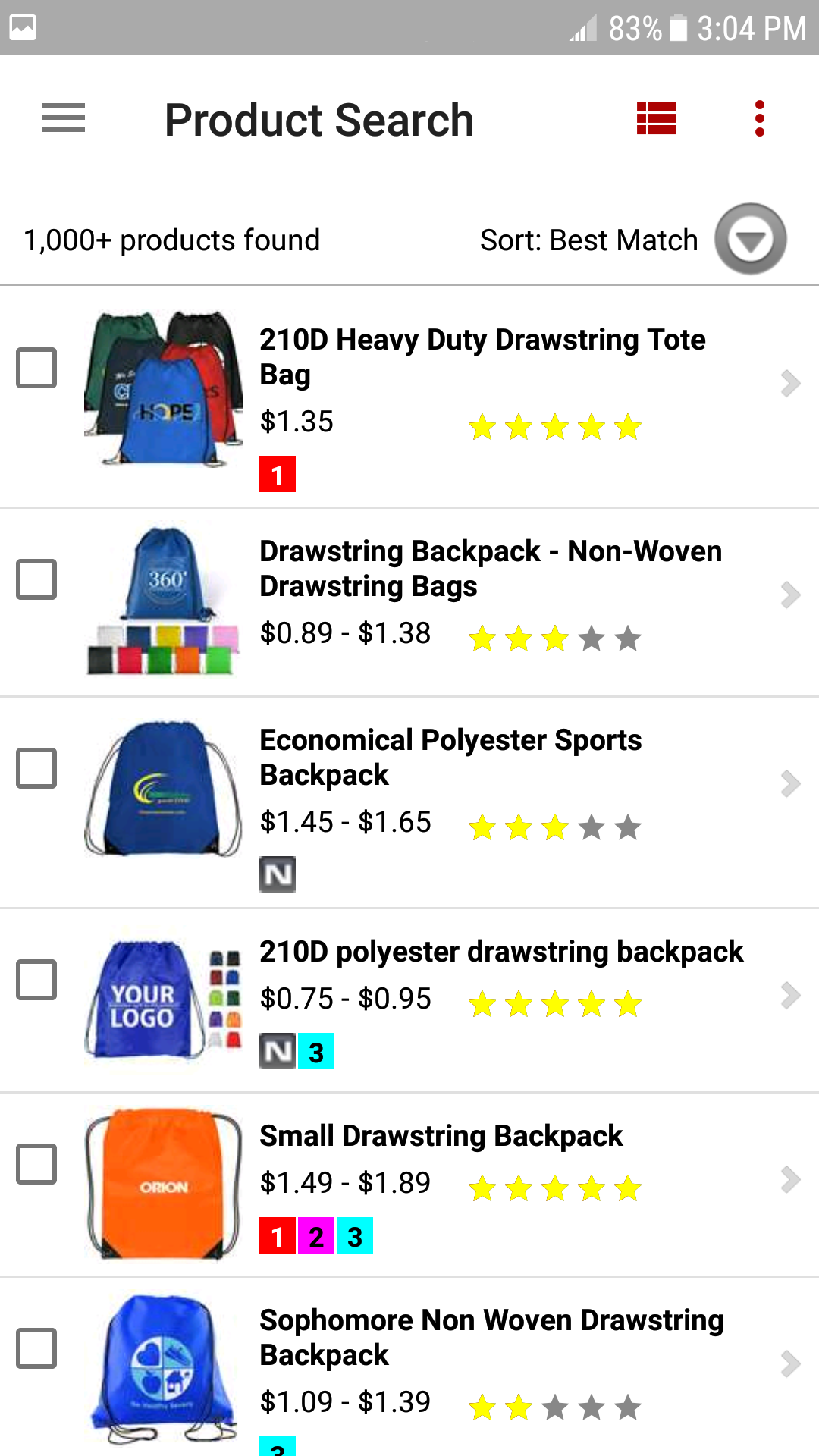Screen dimensions: 819x1456
Task: Open the overflow three-dot menu
Action: coord(761,119)
